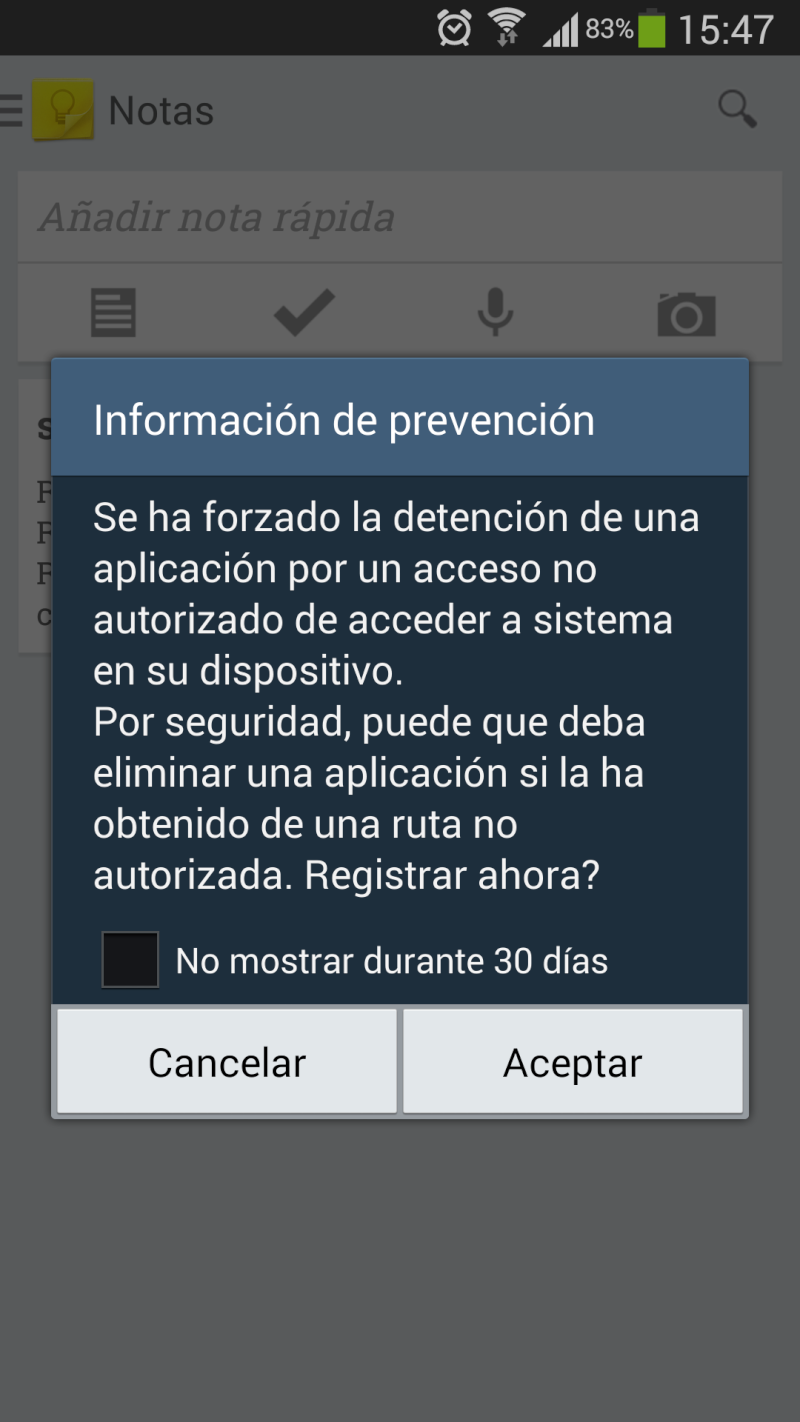Open the search magnifier icon

[x=737, y=109]
